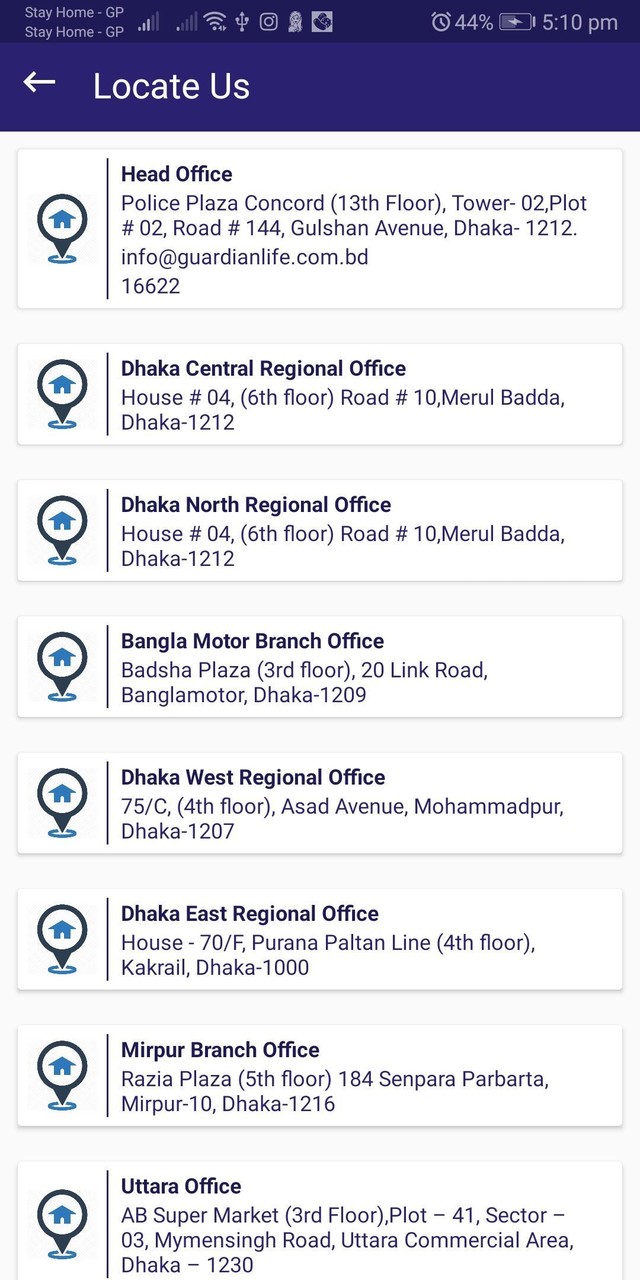
Task: View the Uttara Office card
Action: 320,1222
